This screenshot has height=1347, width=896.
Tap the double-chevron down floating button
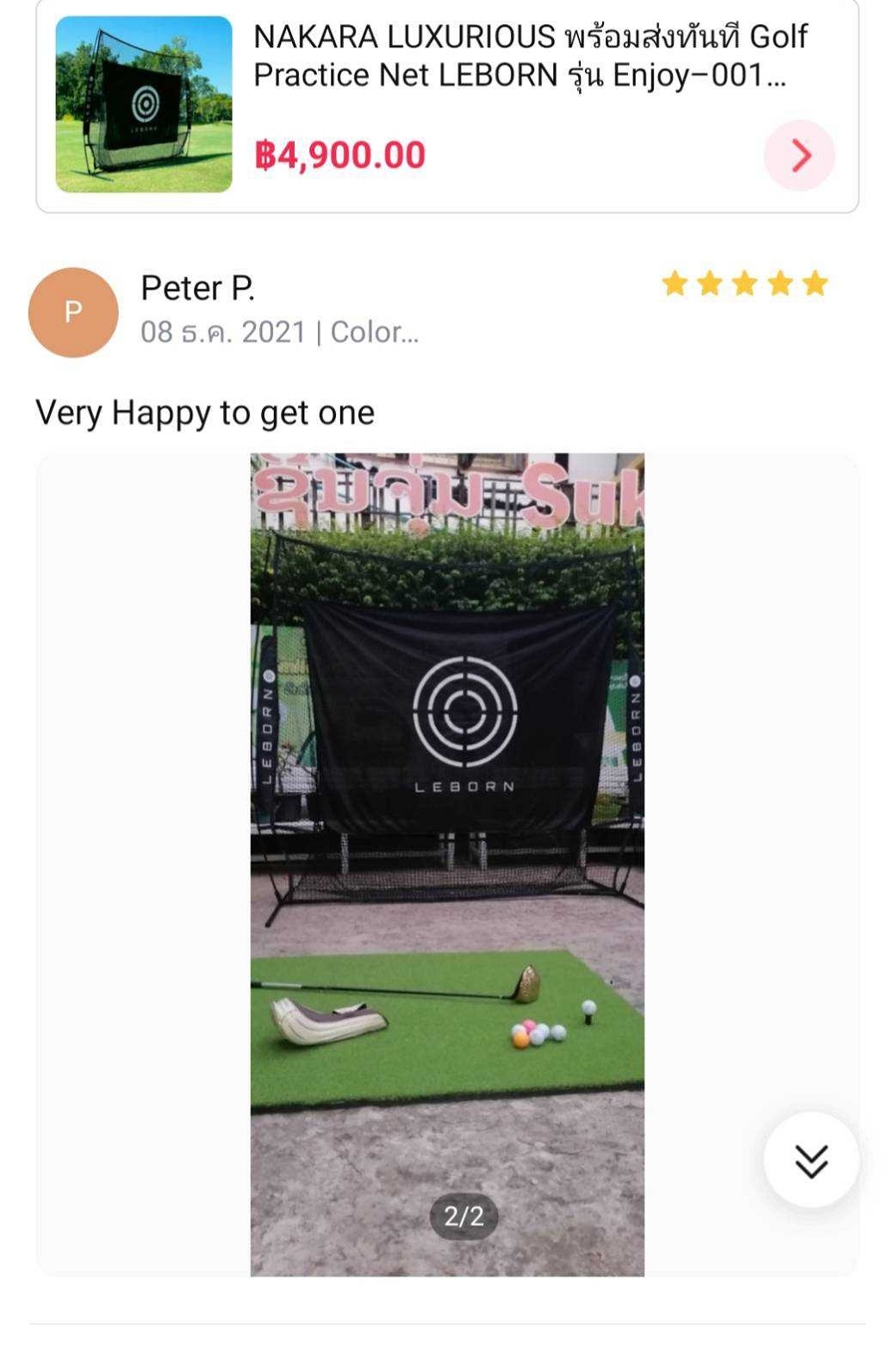point(811,1160)
